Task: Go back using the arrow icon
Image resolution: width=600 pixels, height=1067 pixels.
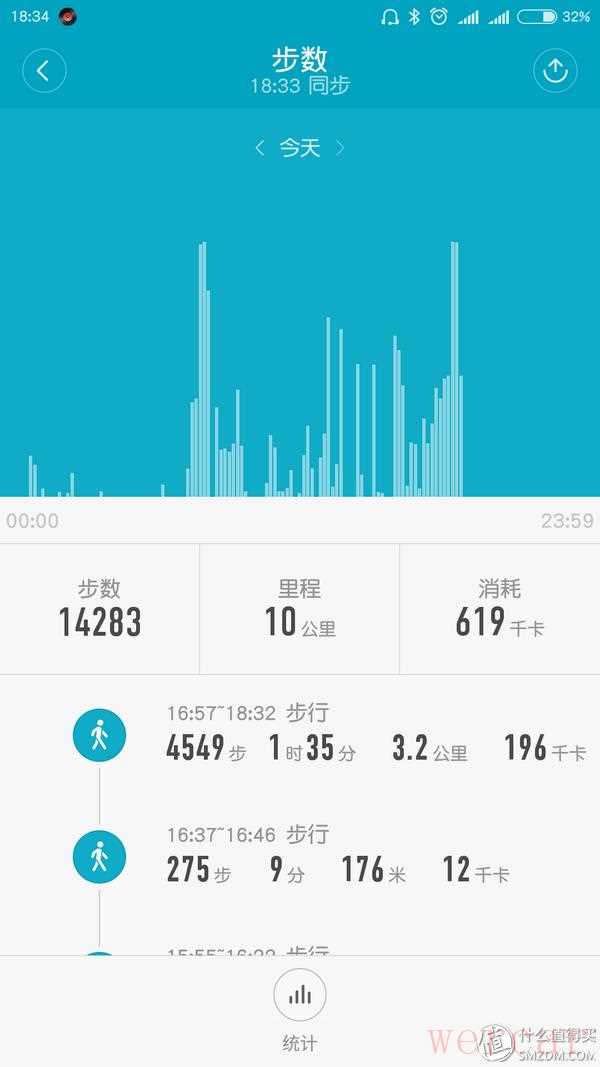Action: pos(44,71)
